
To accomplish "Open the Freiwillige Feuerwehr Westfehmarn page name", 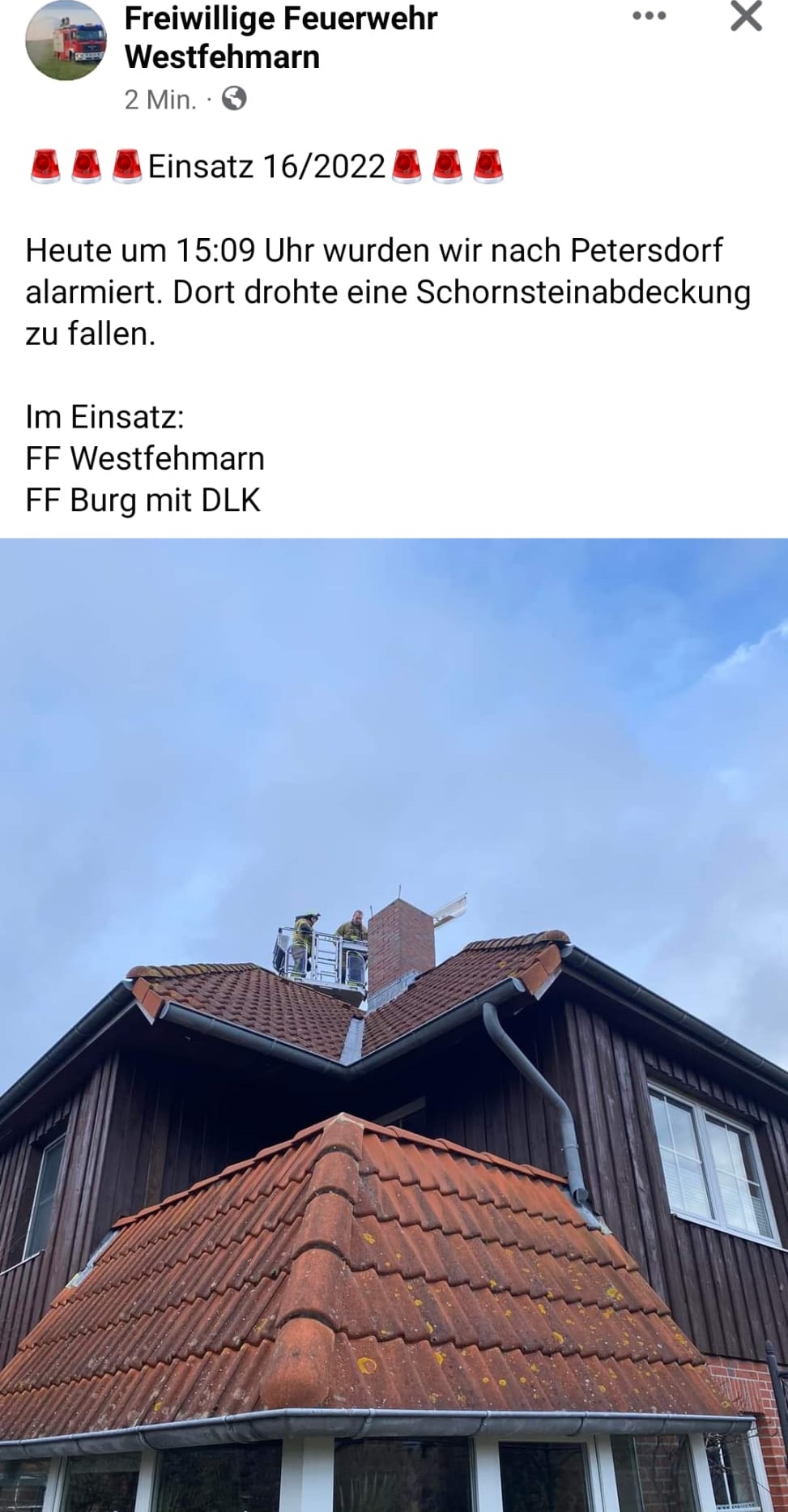I will pos(280,37).
